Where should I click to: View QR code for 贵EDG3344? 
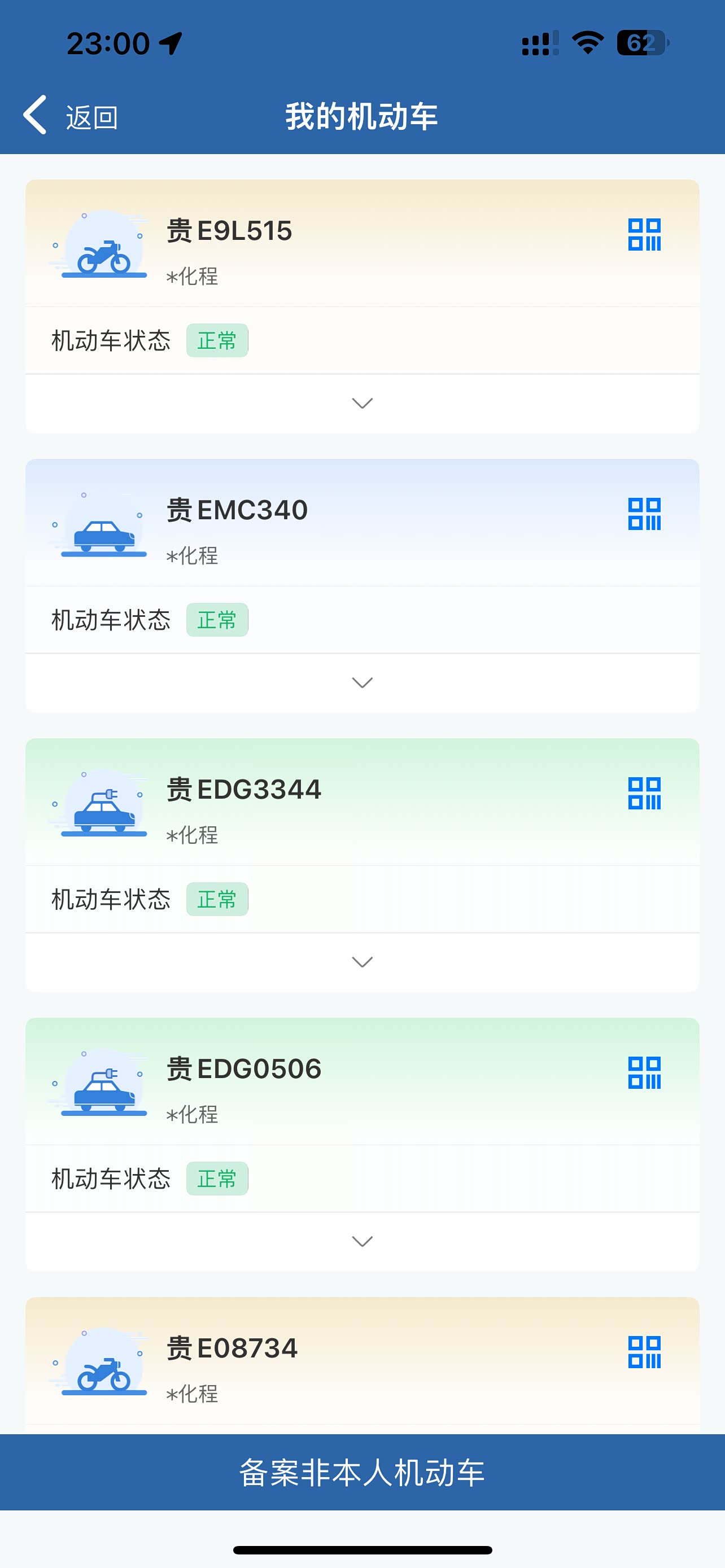point(644,793)
